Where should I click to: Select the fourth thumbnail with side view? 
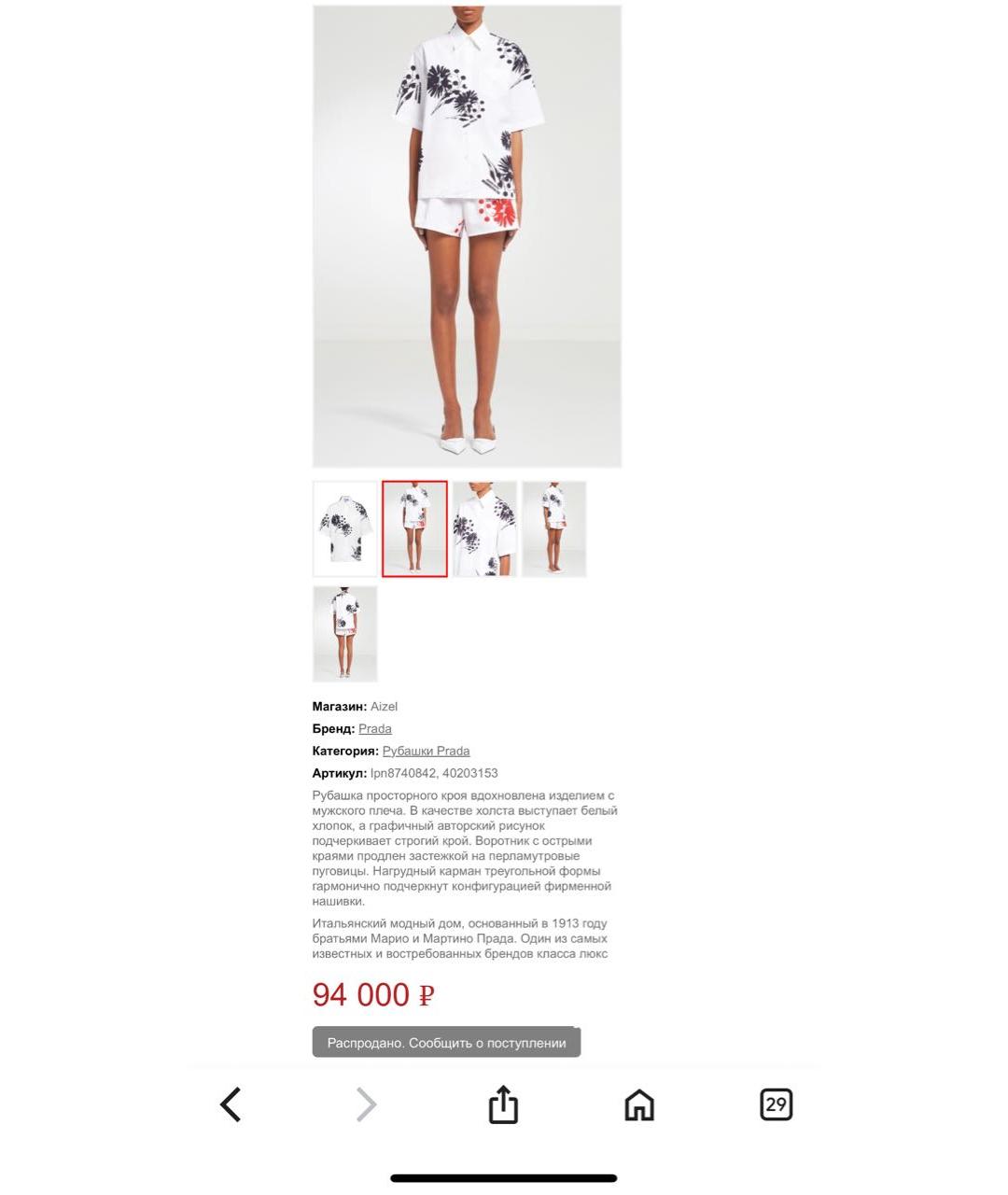(x=554, y=528)
